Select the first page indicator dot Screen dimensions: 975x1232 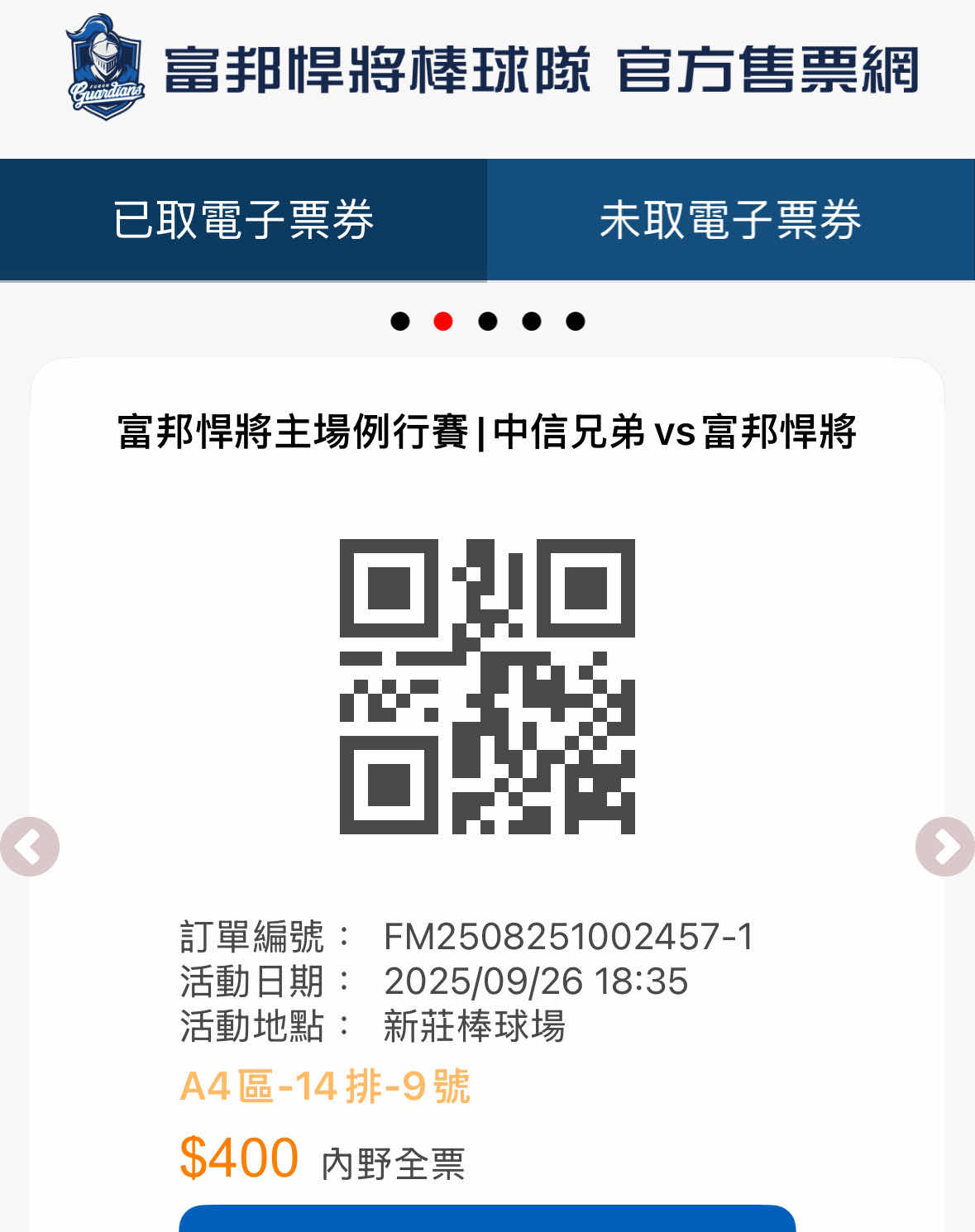[x=400, y=321]
